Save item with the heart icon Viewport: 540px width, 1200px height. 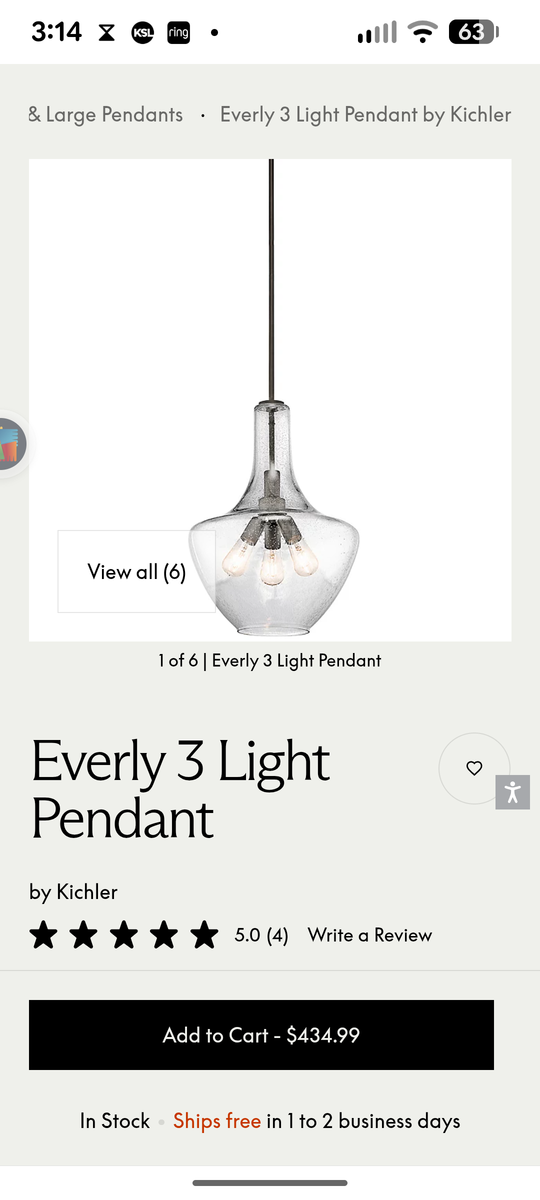[x=474, y=768]
